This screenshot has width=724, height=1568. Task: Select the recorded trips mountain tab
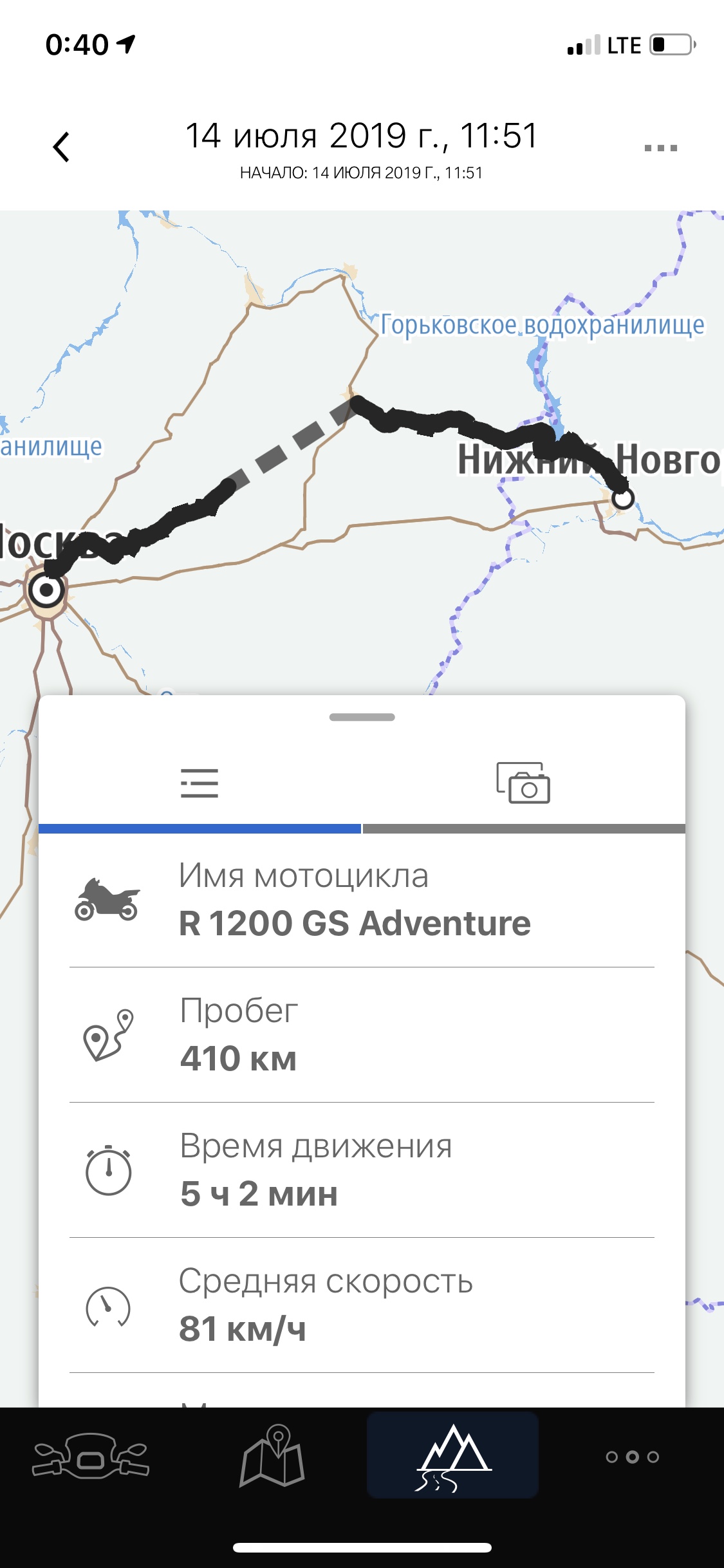452,1455
